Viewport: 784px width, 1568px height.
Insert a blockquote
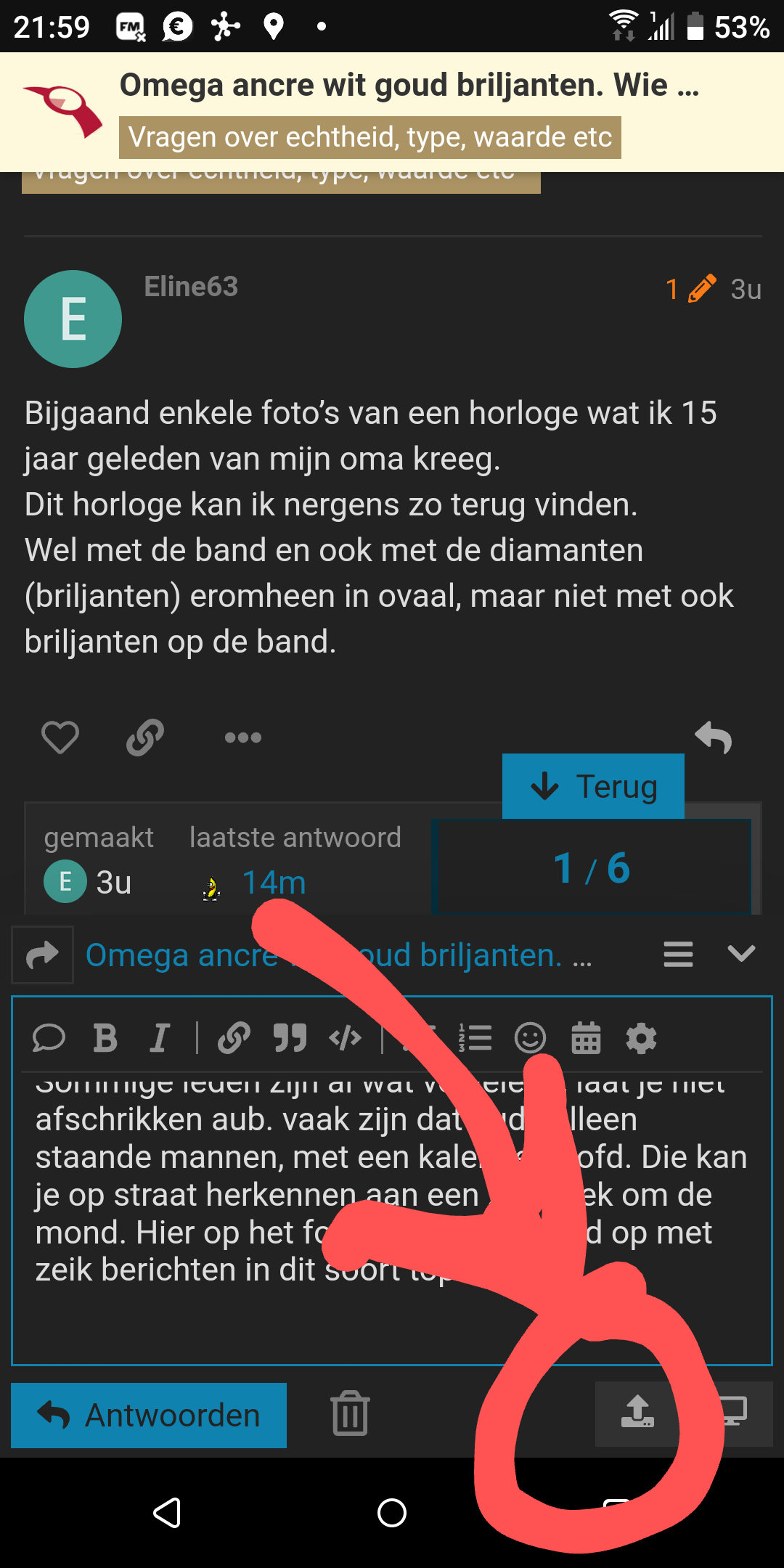point(290,1038)
